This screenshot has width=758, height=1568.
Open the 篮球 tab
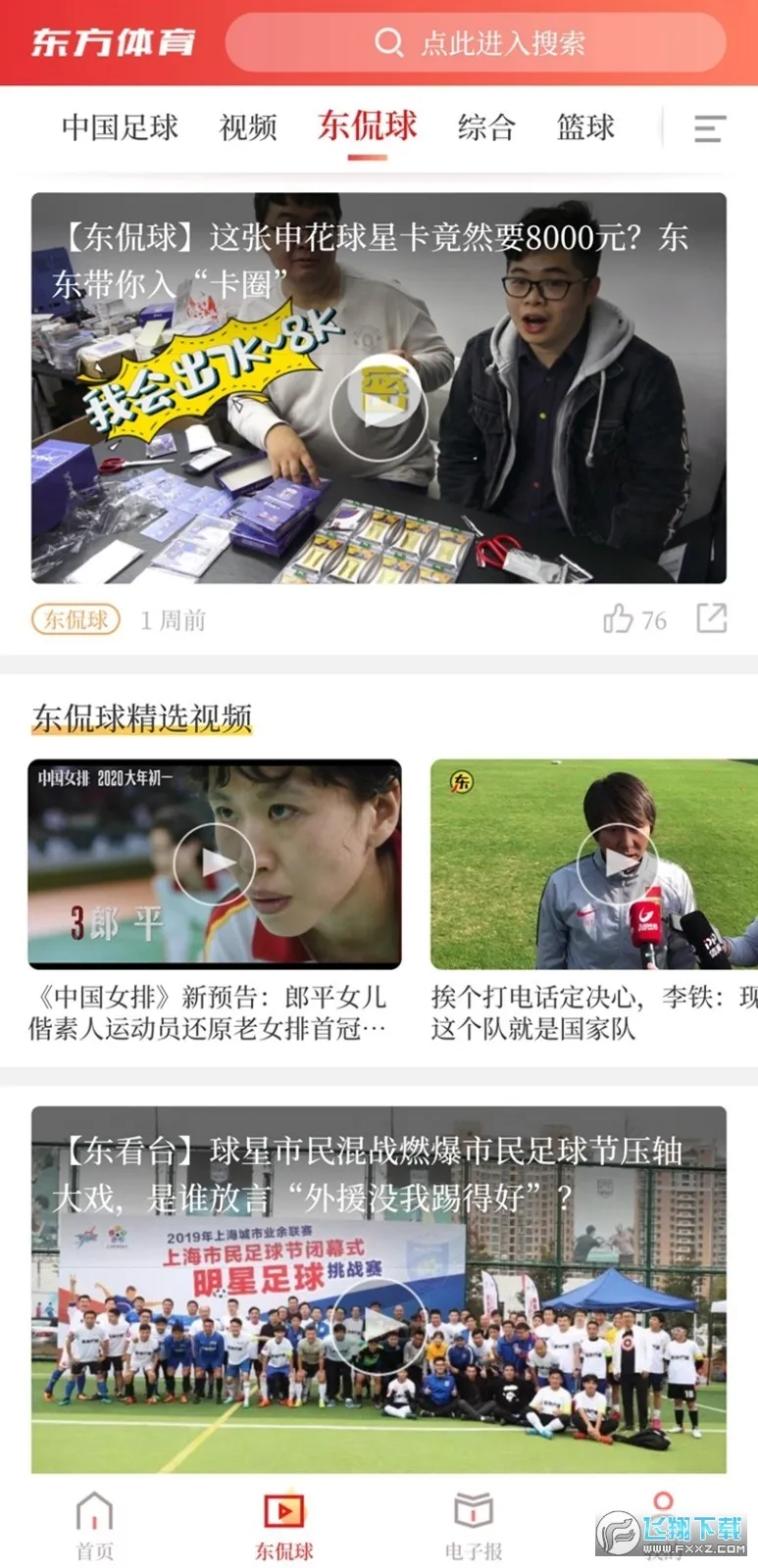tap(585, 127)
